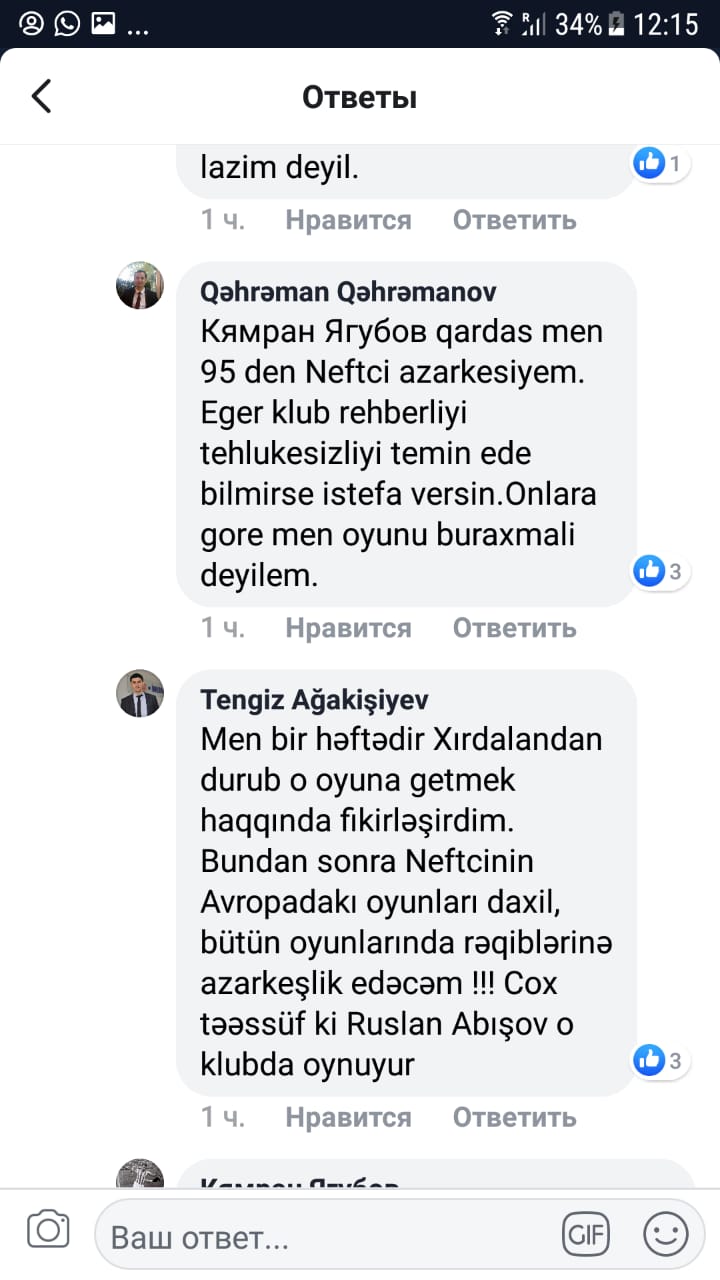Reply to Qəhrəman Qəhrəmanov's comment
Image resolution: width=720 pixels, height=1280 pixels.
point(514,627)
